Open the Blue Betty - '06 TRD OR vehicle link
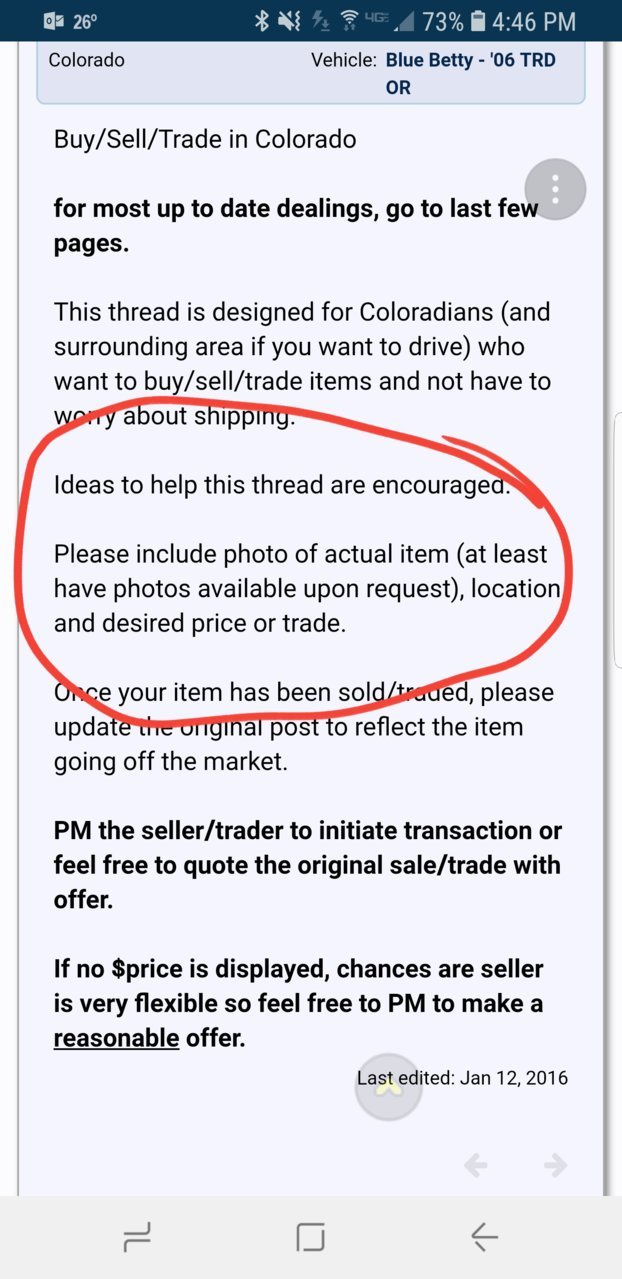This screenshot has height=1279, width=622. 470,74
